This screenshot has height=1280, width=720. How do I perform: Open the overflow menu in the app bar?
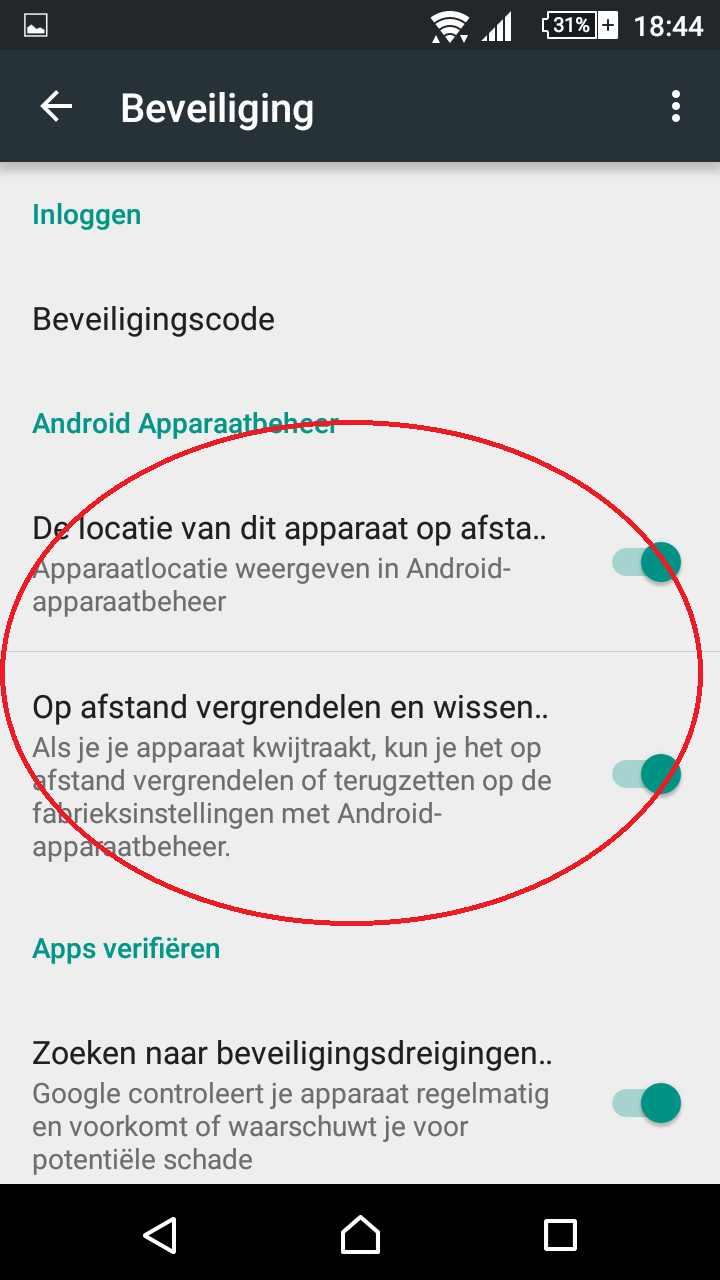click(x=676, y=106)
